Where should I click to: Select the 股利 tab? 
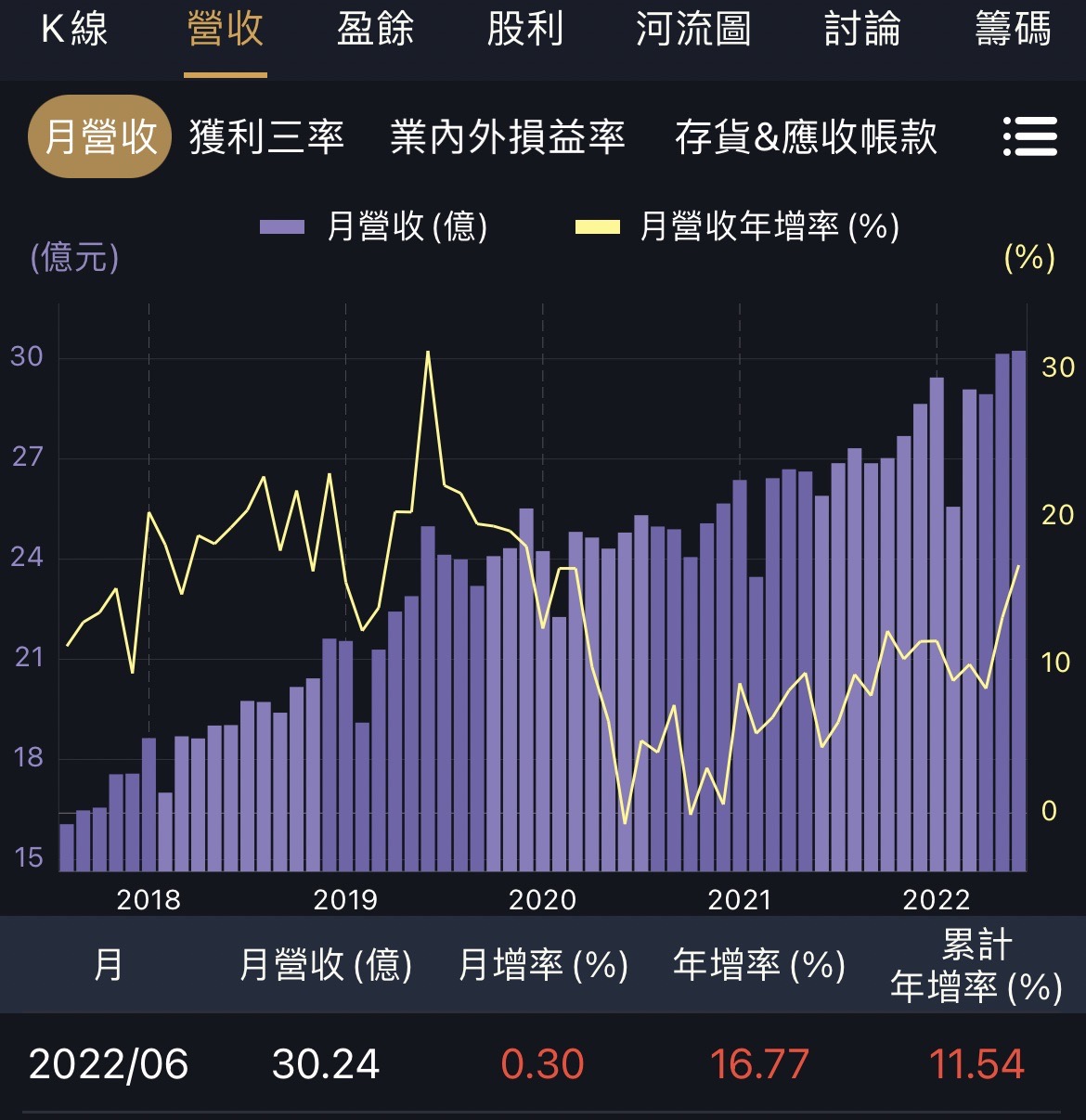click(524, 31)
